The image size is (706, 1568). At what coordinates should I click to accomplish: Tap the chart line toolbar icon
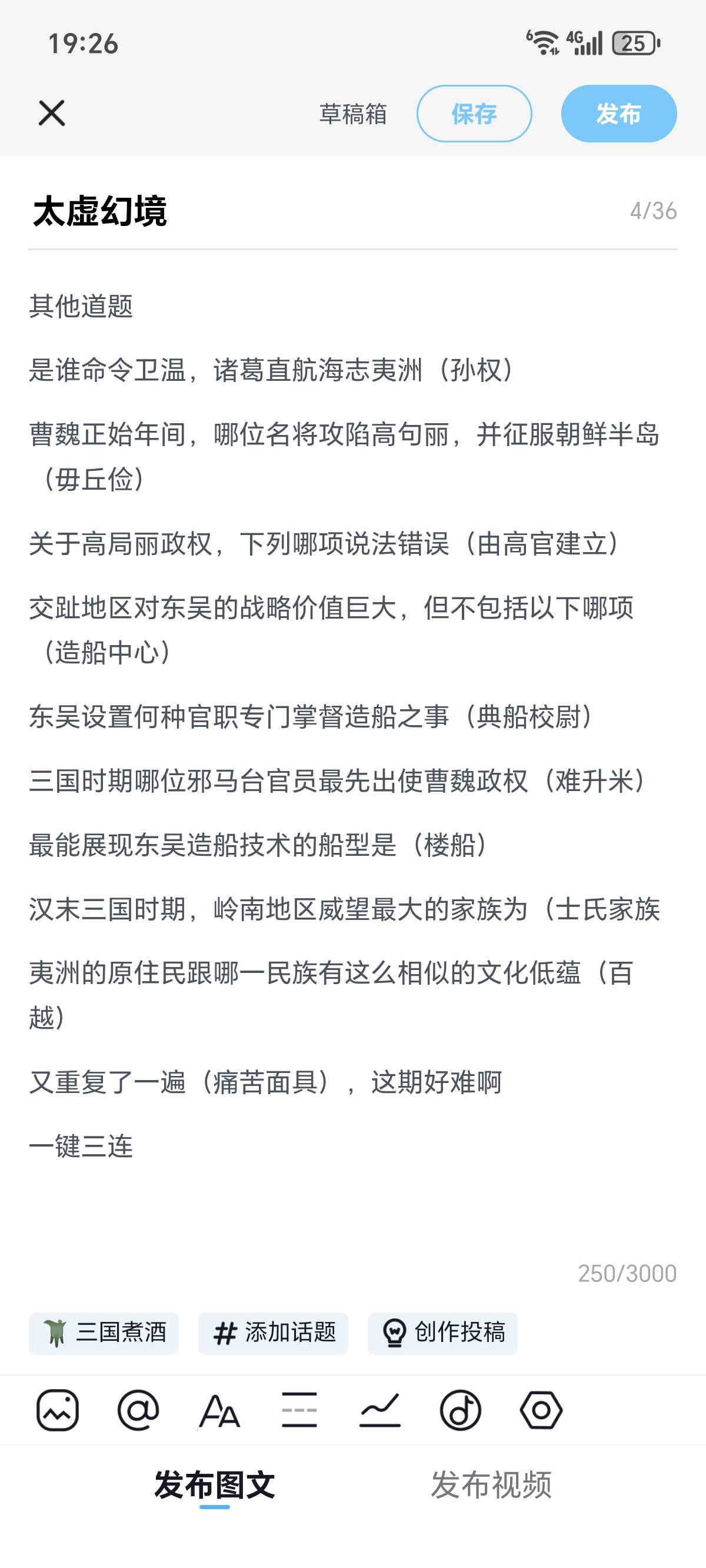380,1410
